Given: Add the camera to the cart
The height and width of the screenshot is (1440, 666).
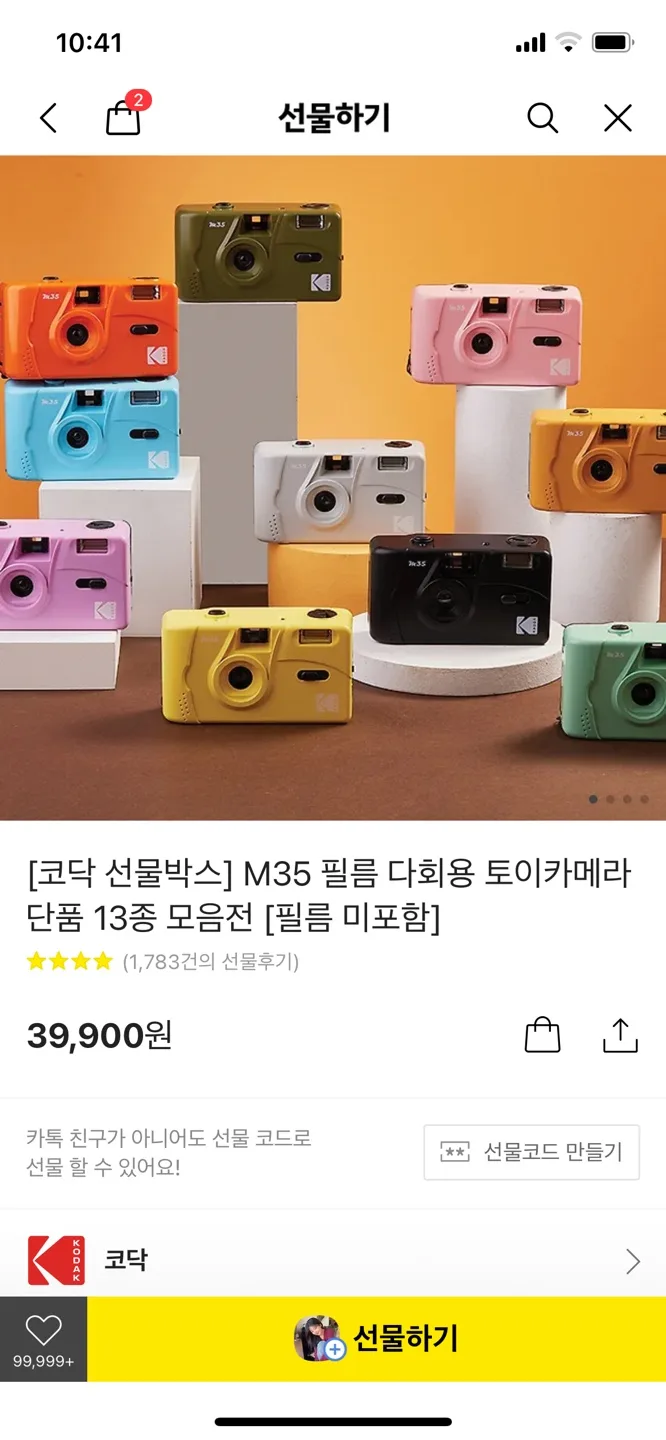Looking at the screenshot, I should pos(543,1035).
